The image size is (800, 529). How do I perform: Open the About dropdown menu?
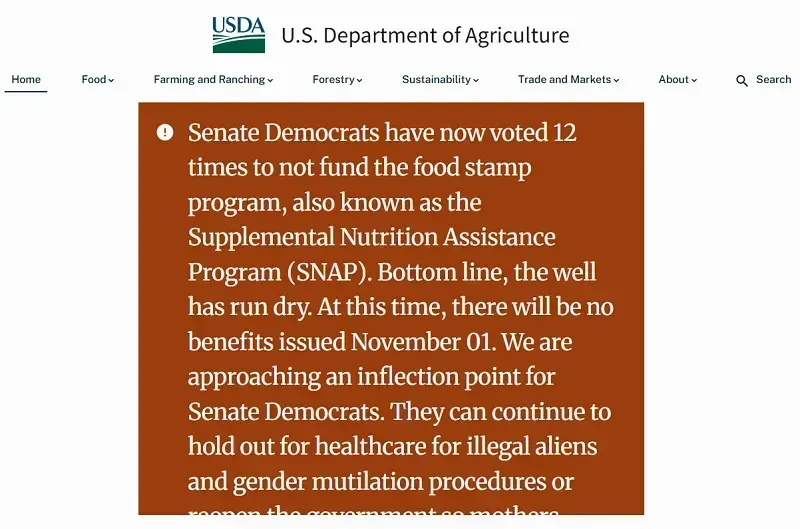[677, 80]
